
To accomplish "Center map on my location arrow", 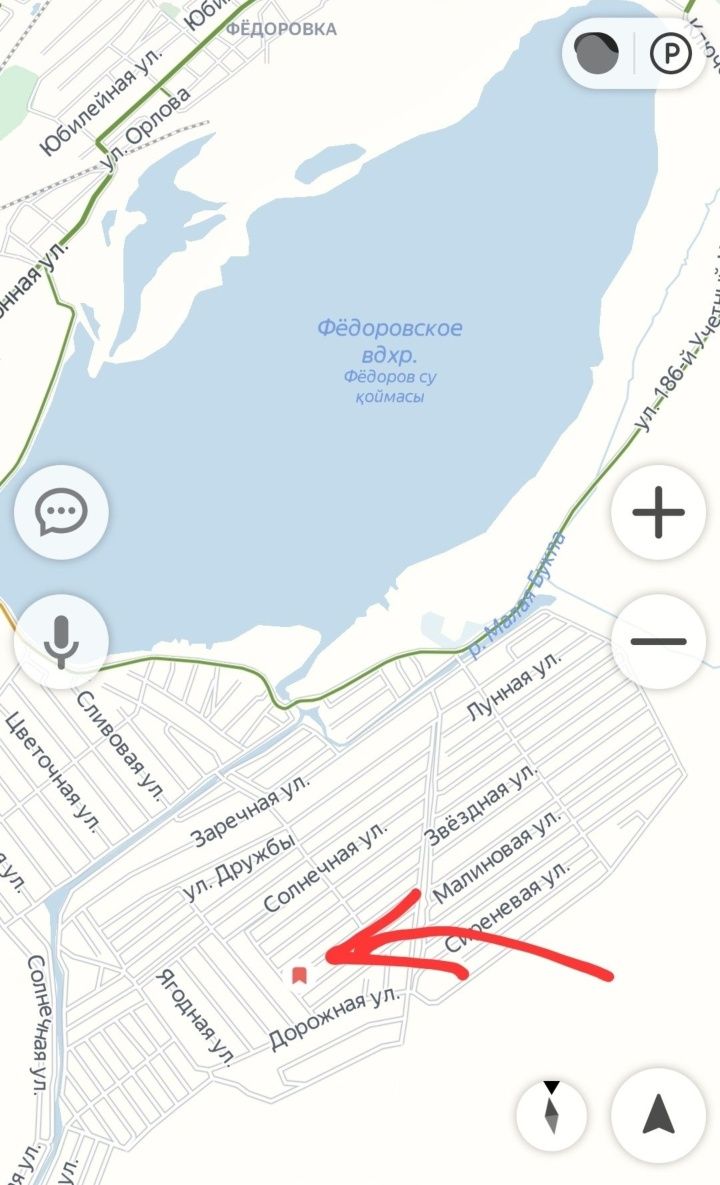I will 659,1113.
